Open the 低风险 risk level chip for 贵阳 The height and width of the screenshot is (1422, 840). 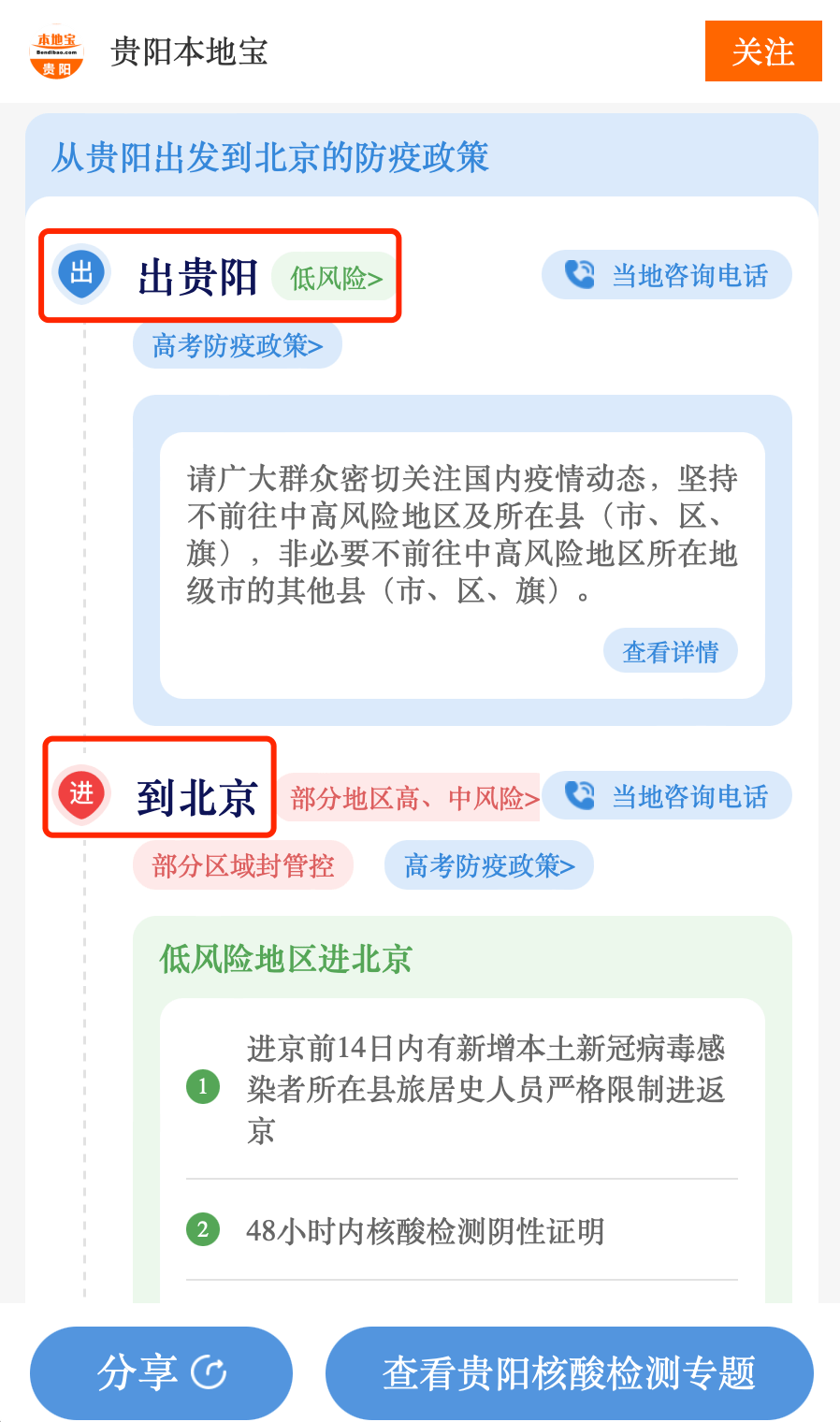click(335, 278)
